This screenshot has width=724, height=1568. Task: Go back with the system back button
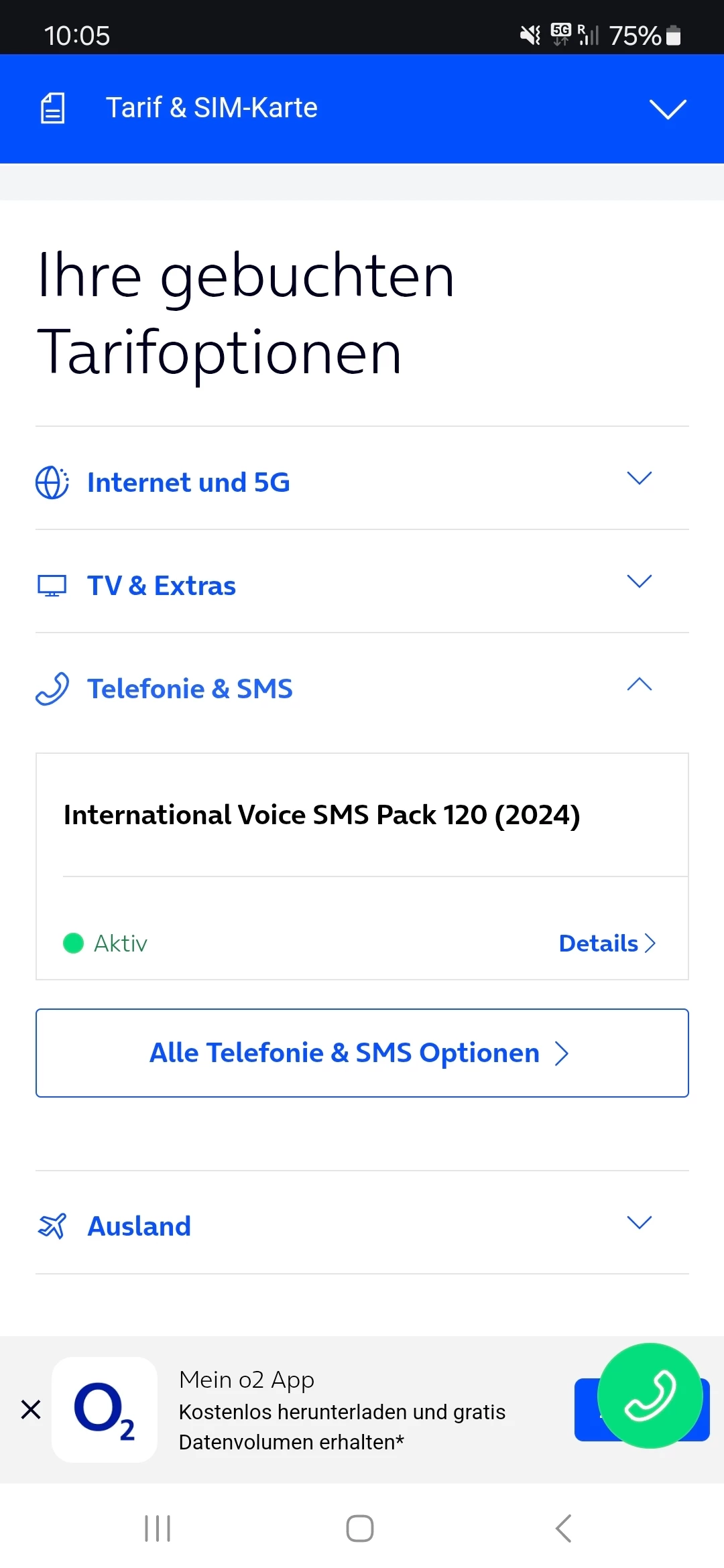pos(564,1528)
